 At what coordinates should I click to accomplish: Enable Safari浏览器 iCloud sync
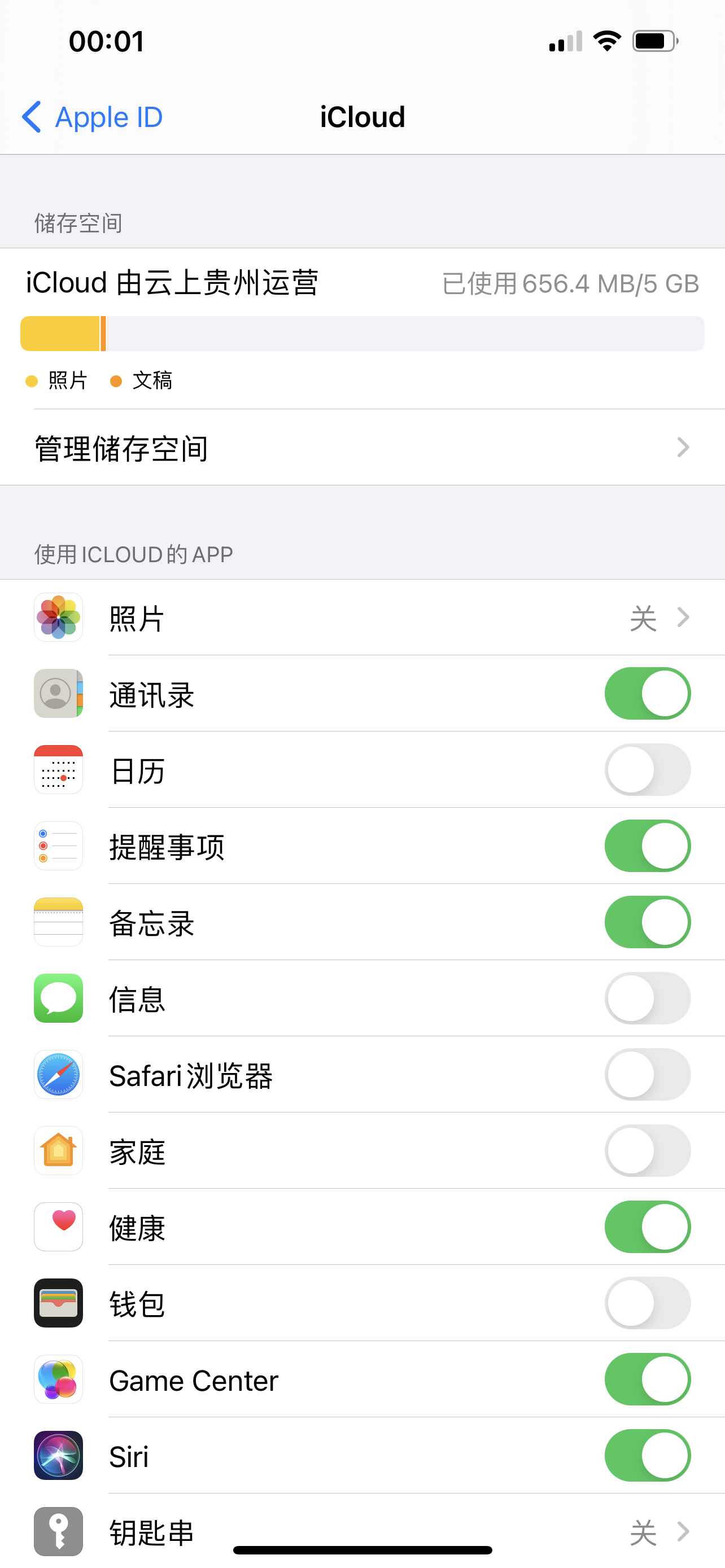point(647,1074)
